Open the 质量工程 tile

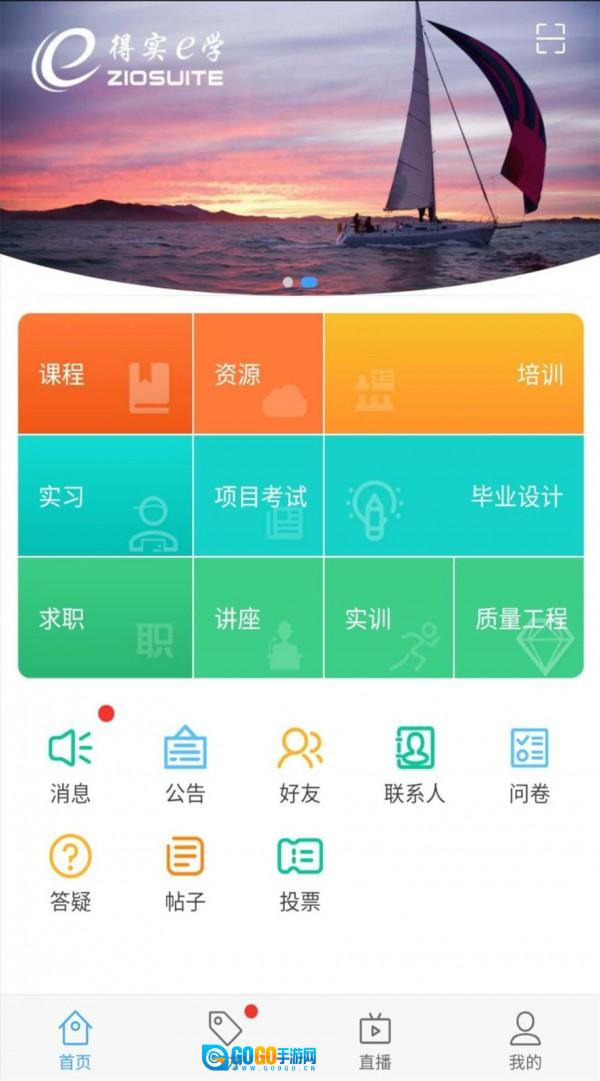point(519,618)
